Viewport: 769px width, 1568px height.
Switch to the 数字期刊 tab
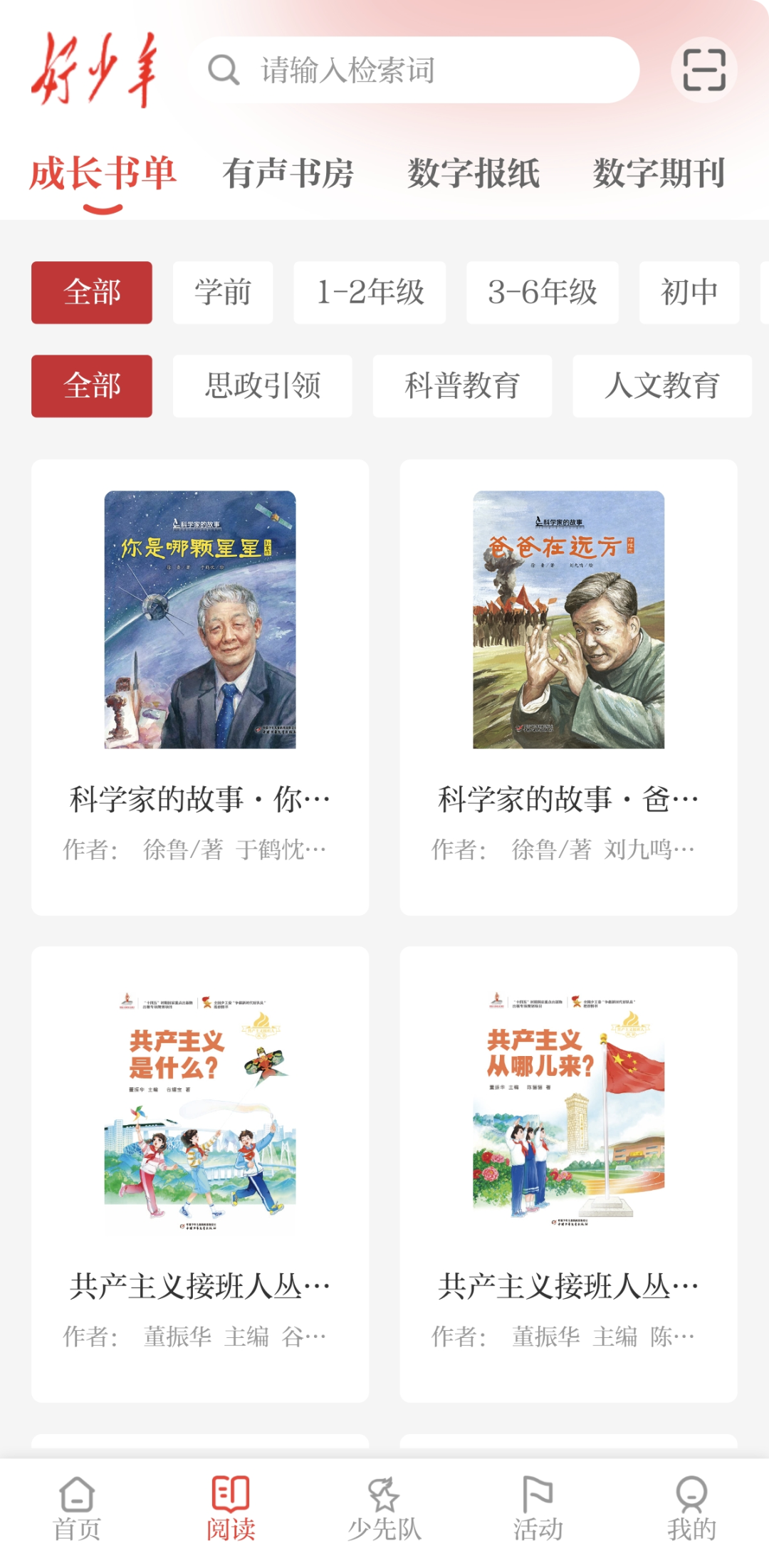659,174
